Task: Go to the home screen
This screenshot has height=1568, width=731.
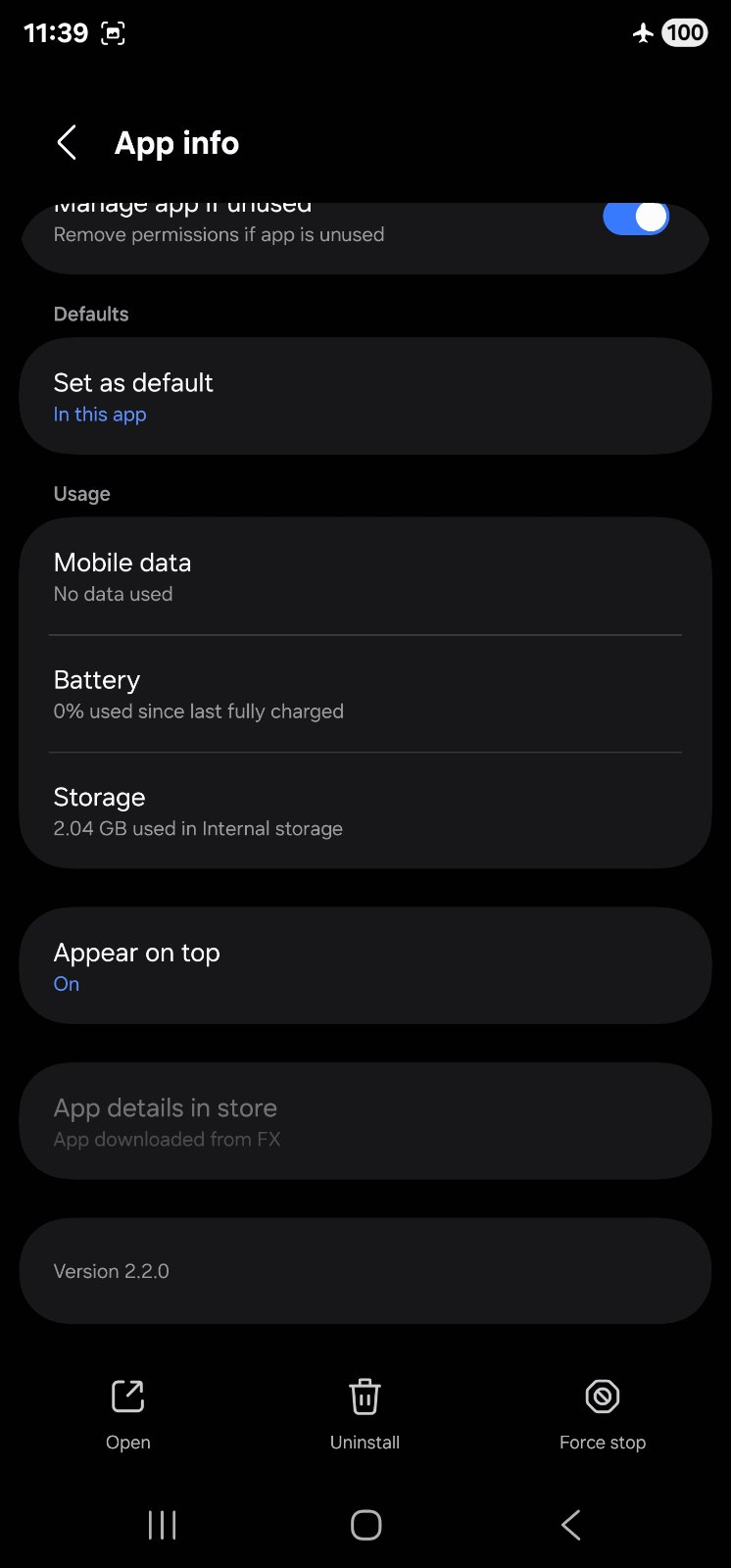Action: [x=365, y=1525]
